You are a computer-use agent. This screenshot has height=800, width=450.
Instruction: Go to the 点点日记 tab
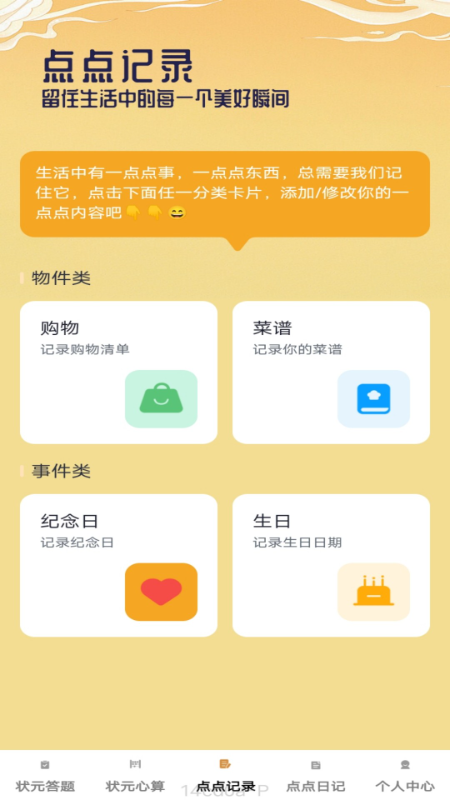point(315,776)
